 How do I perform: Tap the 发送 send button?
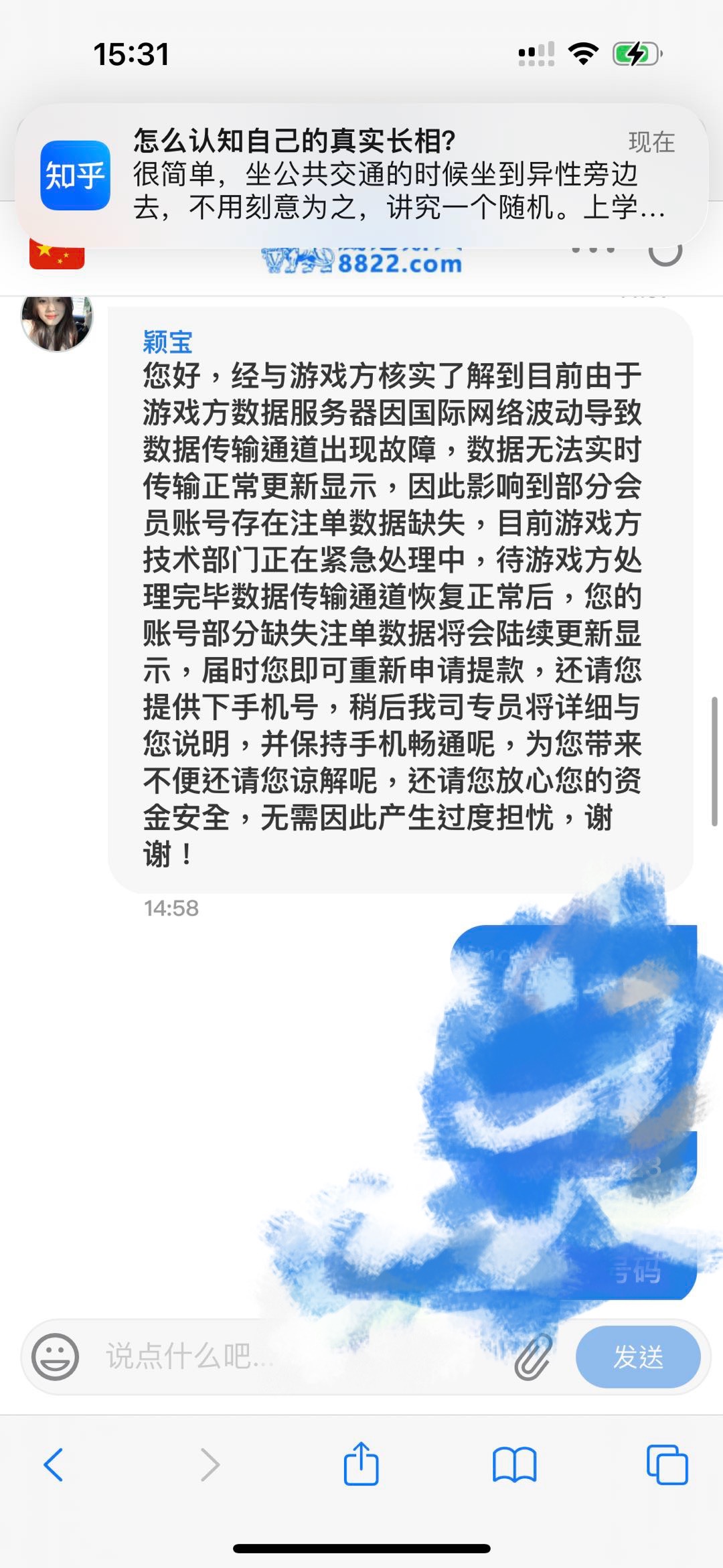[x=637, y=1357]
